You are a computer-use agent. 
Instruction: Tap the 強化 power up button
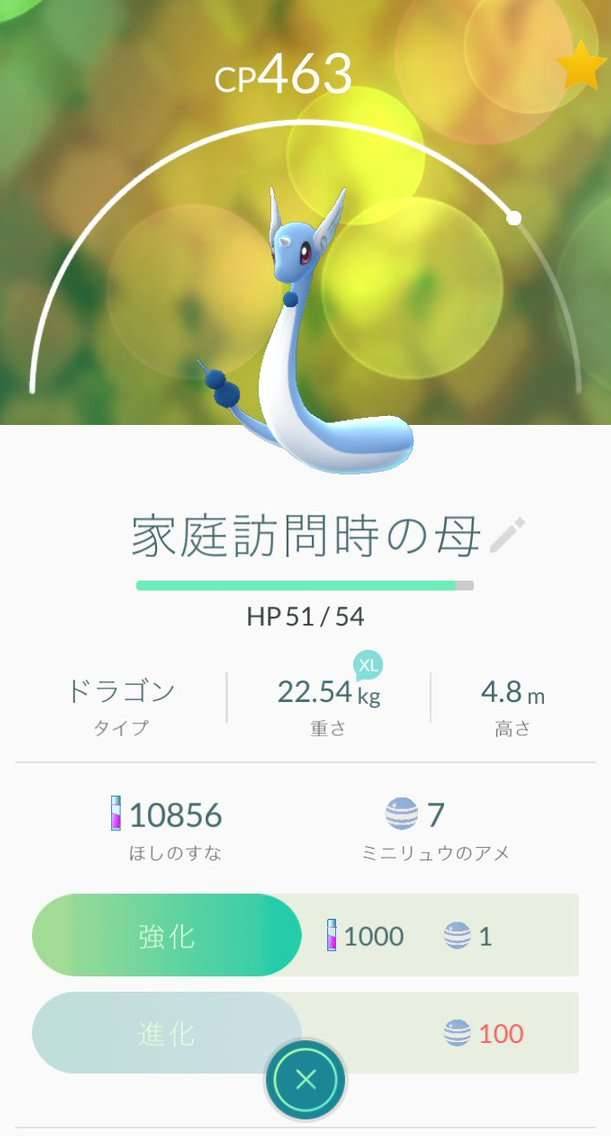167,936
